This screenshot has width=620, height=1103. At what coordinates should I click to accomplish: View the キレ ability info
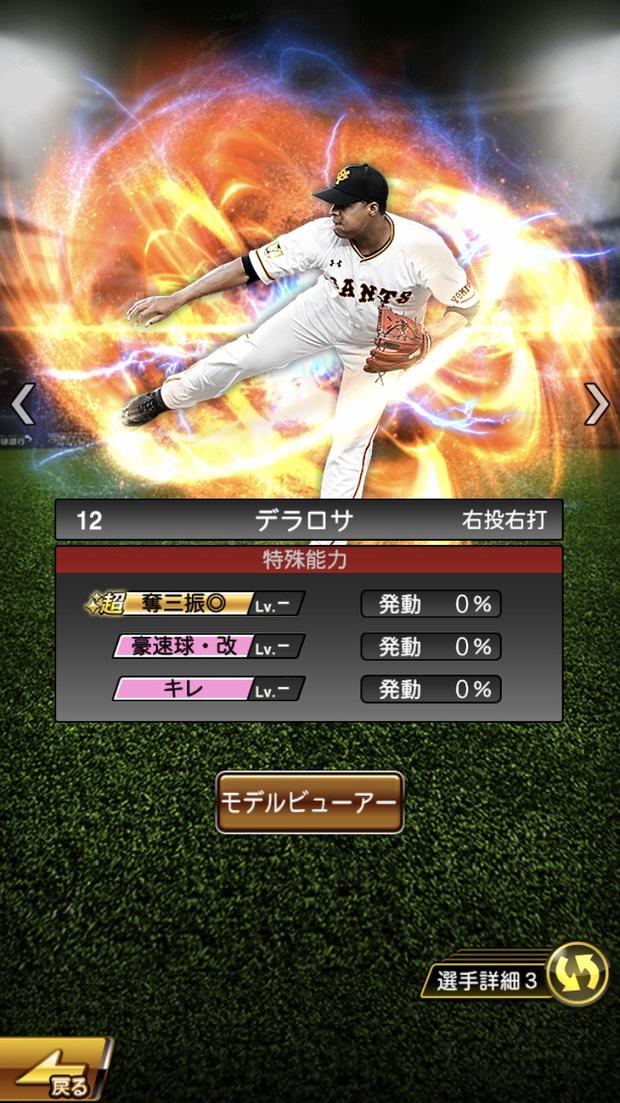click(208, 689)
